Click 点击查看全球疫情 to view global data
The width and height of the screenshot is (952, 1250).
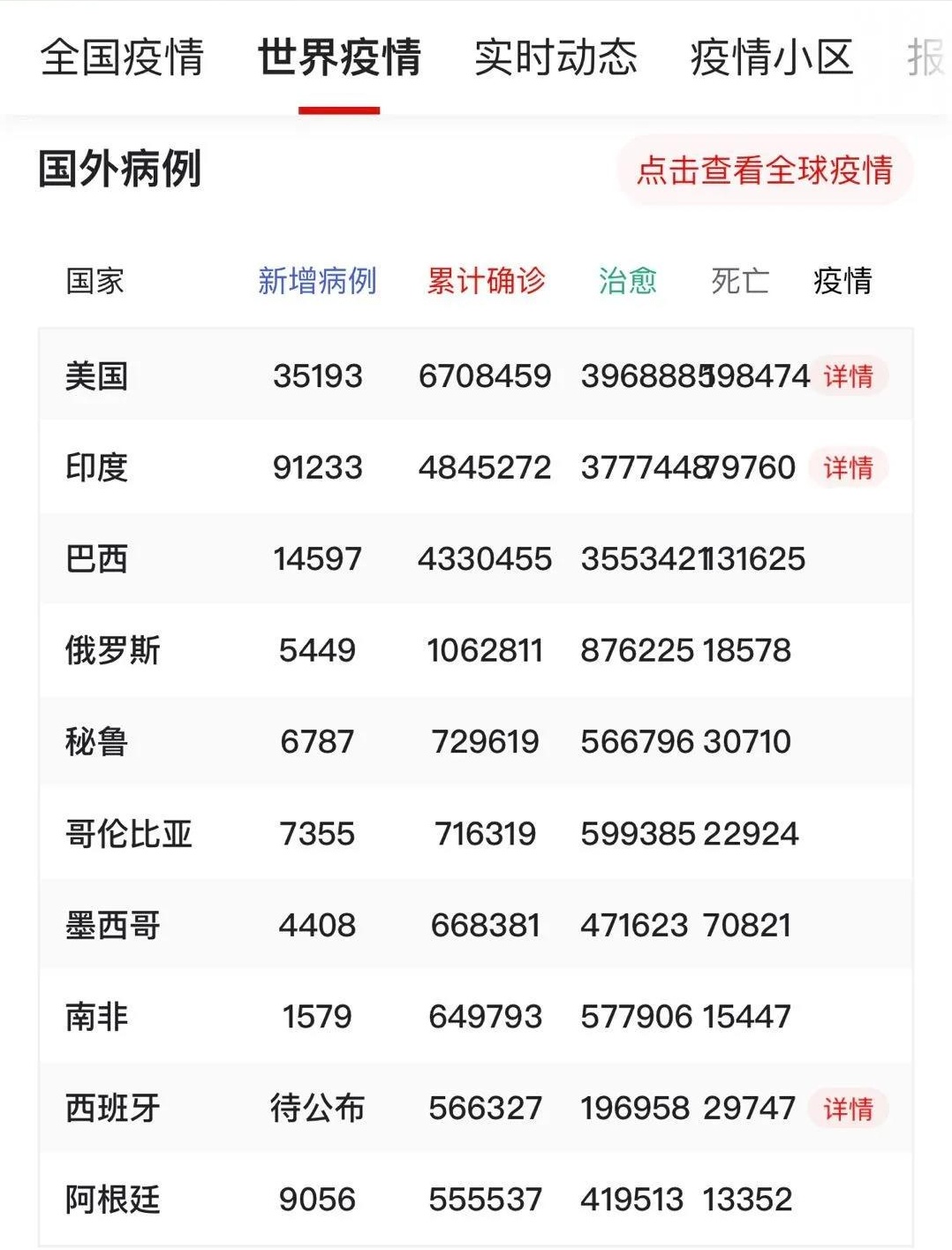tap(765, 171)
